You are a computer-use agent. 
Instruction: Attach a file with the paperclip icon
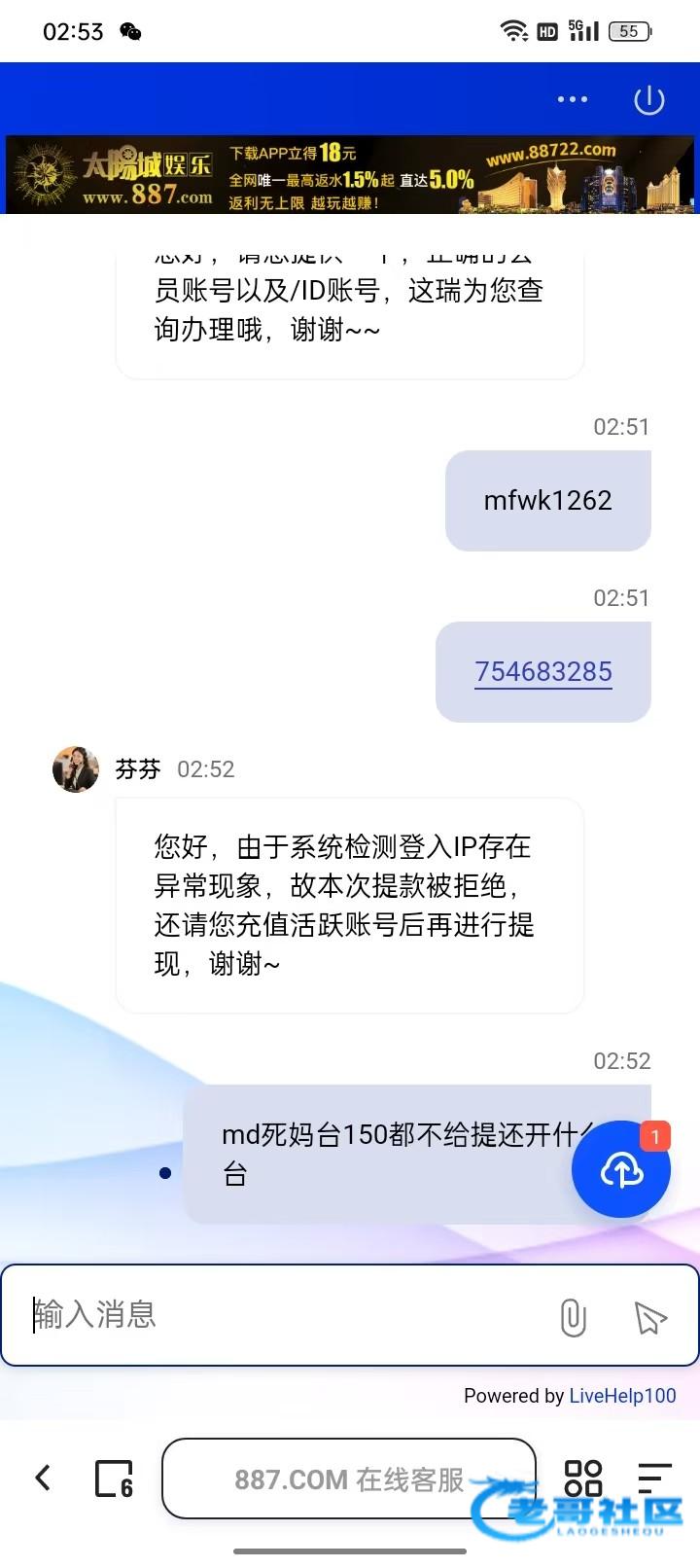(573, 1317)
